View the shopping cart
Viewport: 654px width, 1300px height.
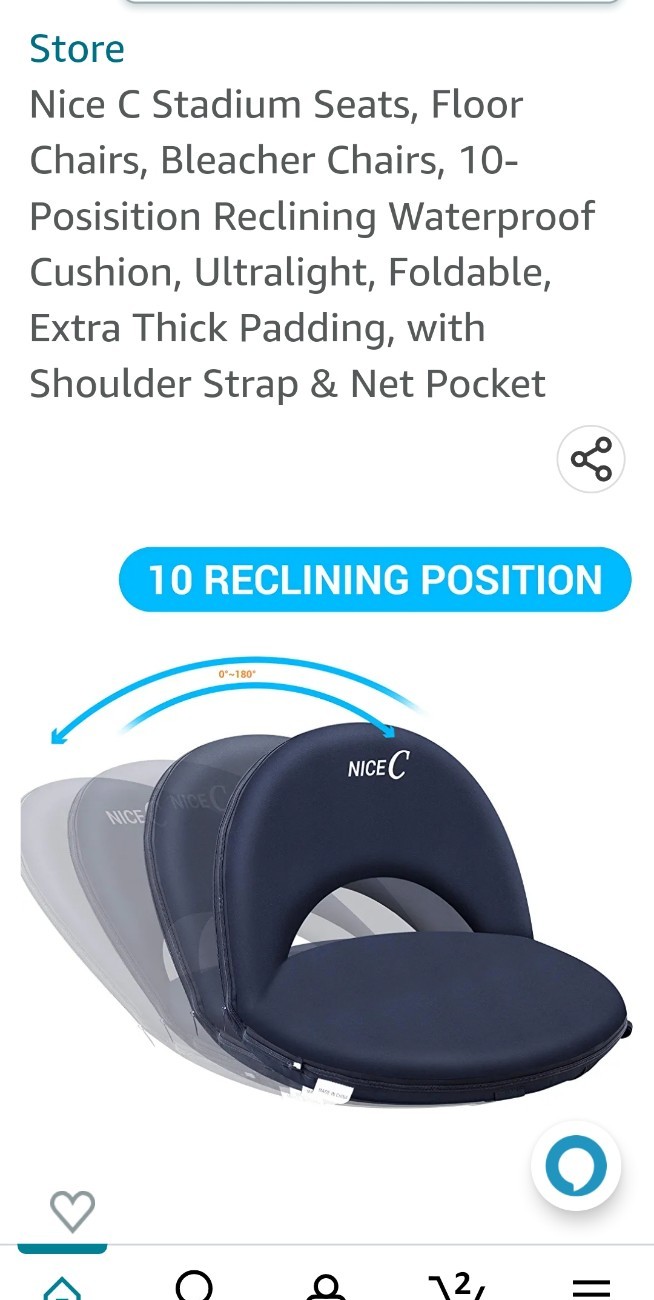[x=458, y=1284]
